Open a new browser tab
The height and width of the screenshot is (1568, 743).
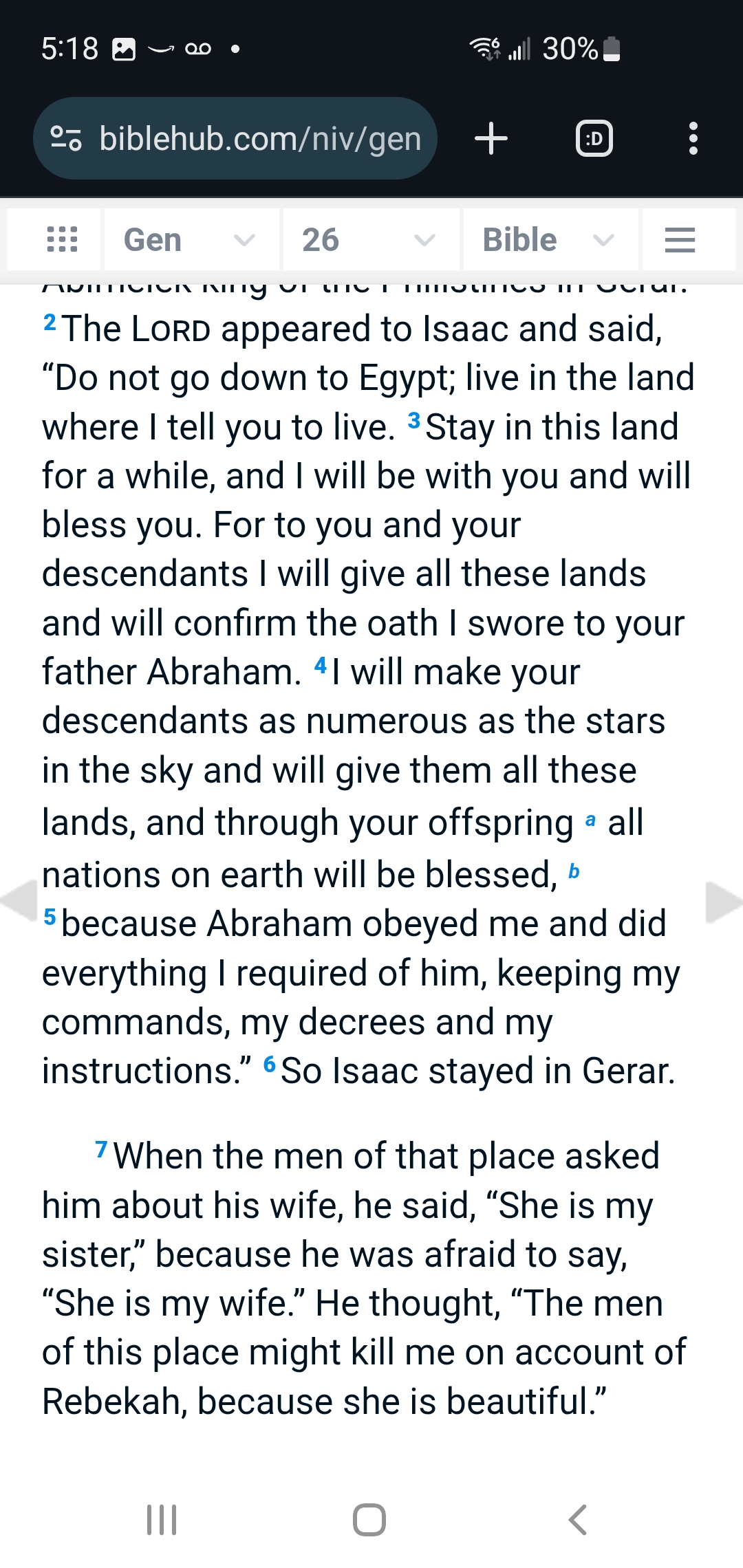coord(491,138)
